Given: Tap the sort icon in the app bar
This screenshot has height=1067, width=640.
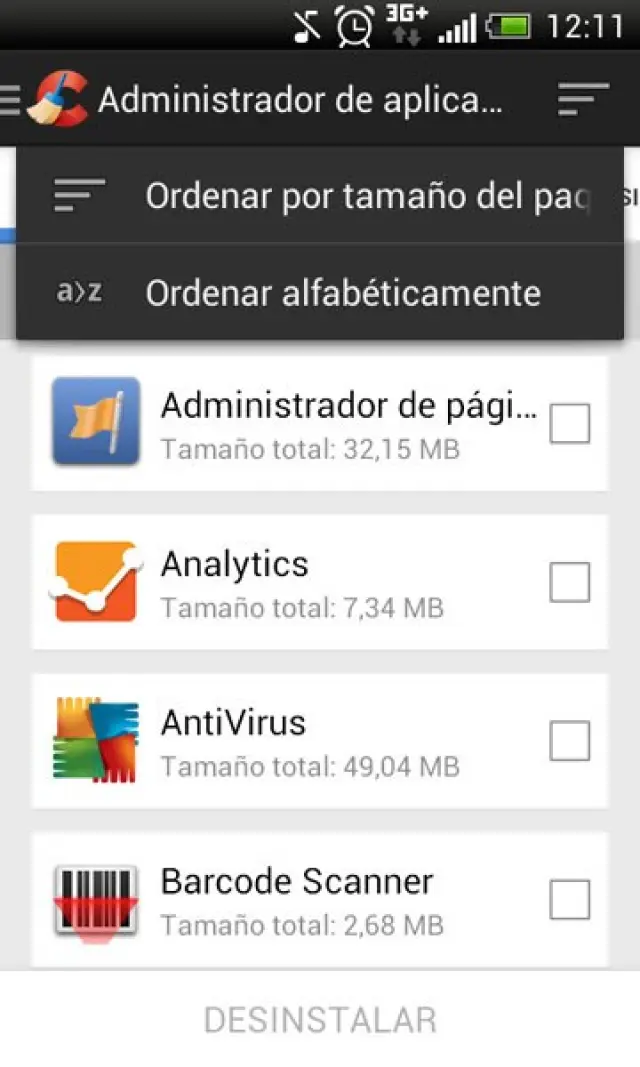Looking at the screenshot, I should (x=583, y=99).
